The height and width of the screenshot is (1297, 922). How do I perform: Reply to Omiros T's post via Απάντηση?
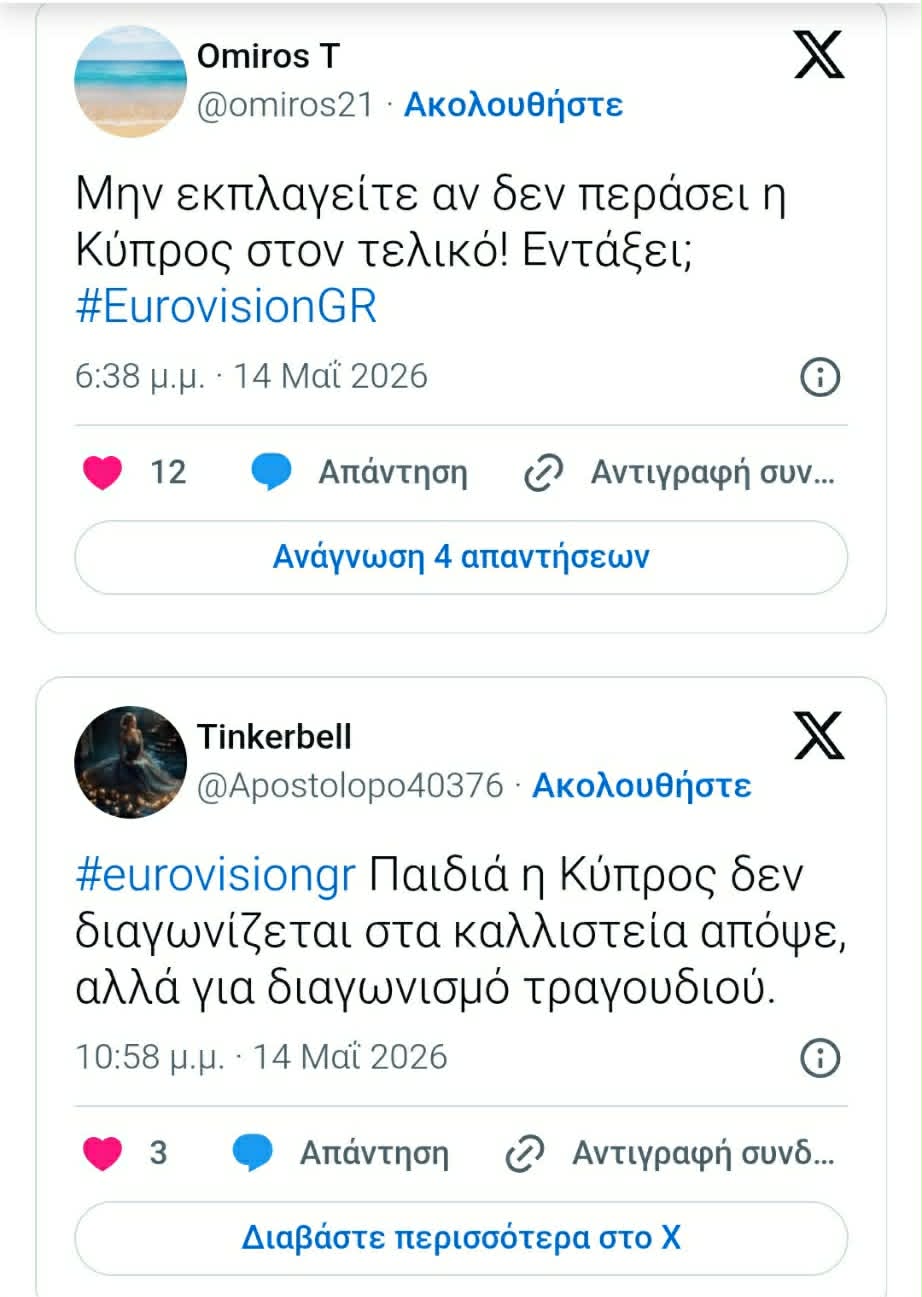tap(358, 472)
